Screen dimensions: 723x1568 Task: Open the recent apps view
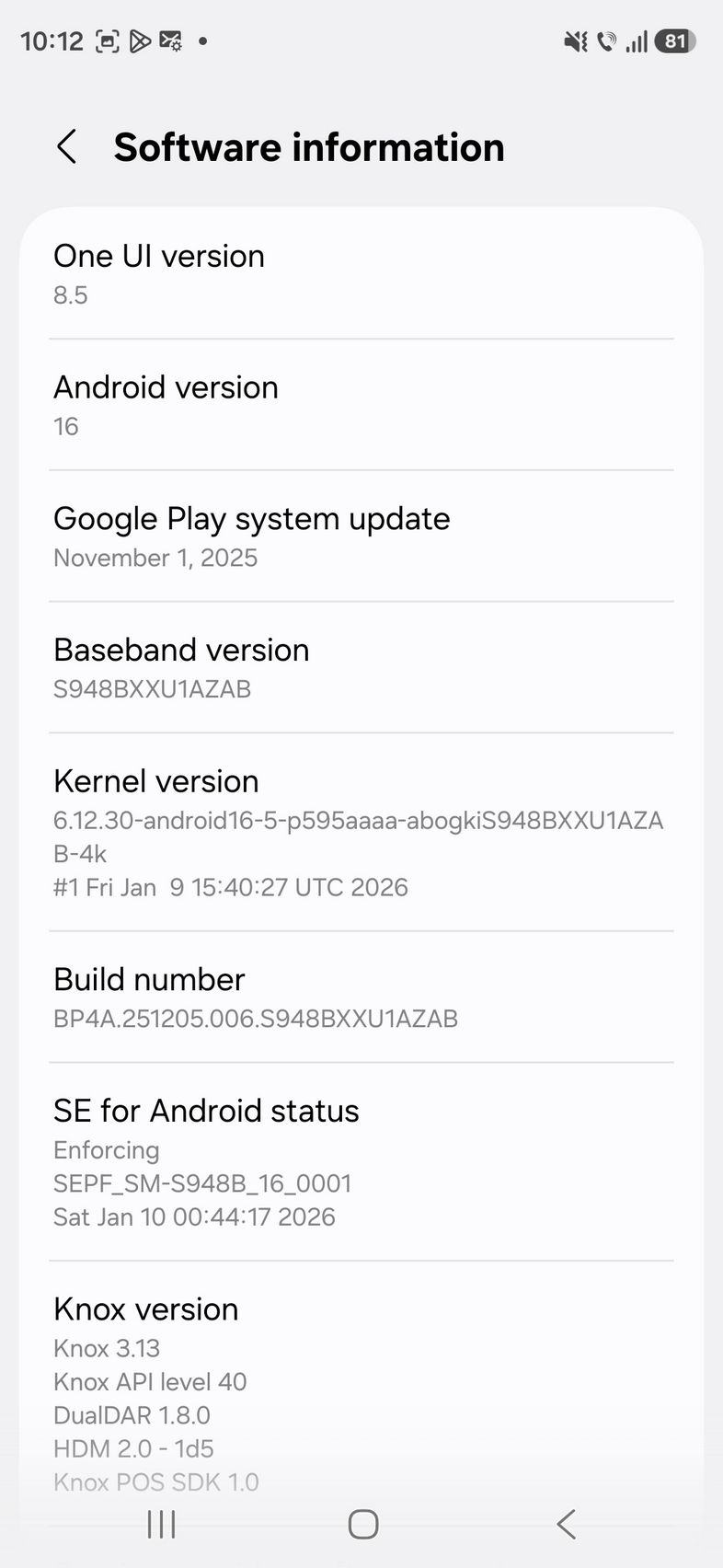point(162,1524)
